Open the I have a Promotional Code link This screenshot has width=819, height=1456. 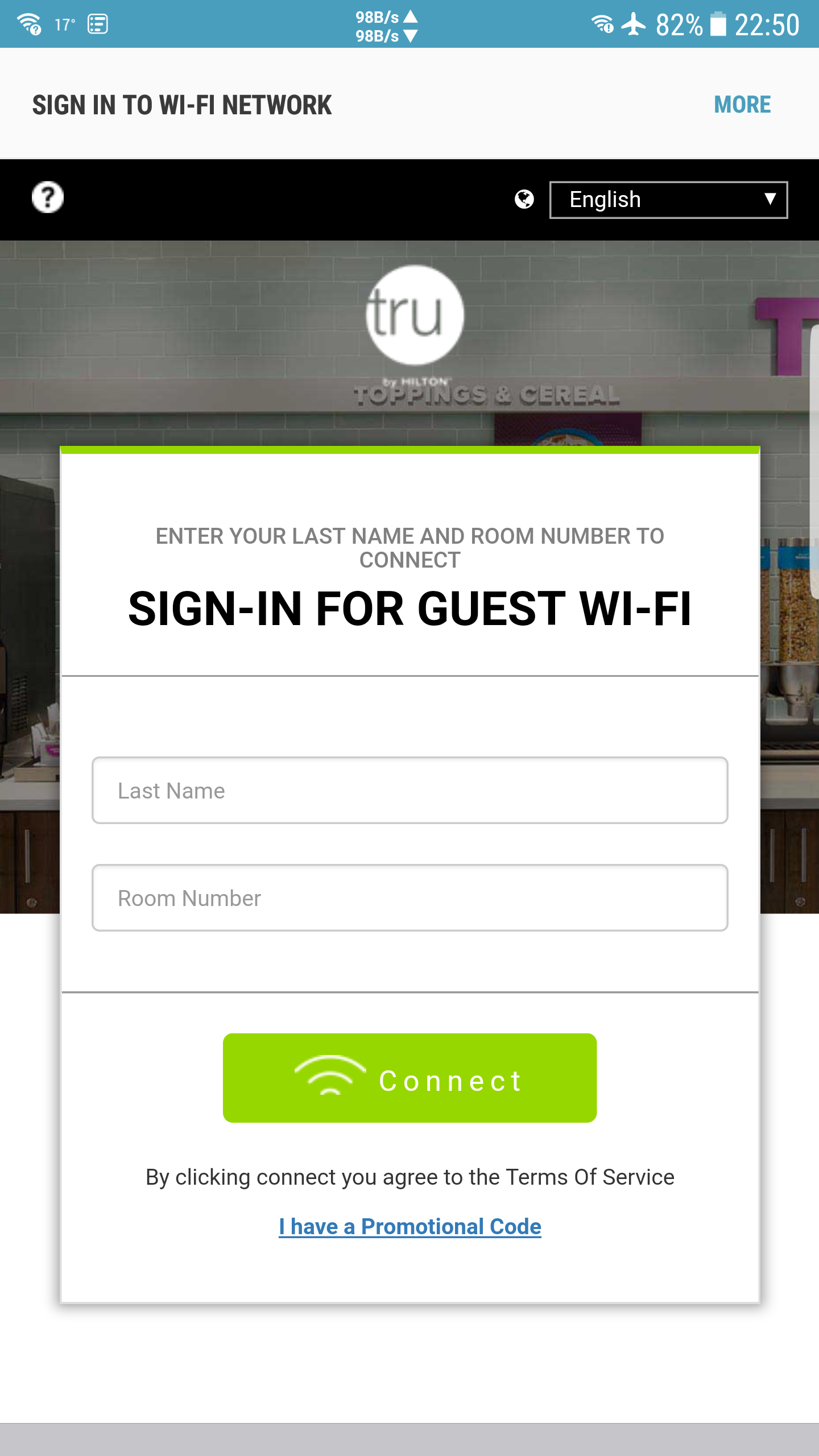[409, 1227]
